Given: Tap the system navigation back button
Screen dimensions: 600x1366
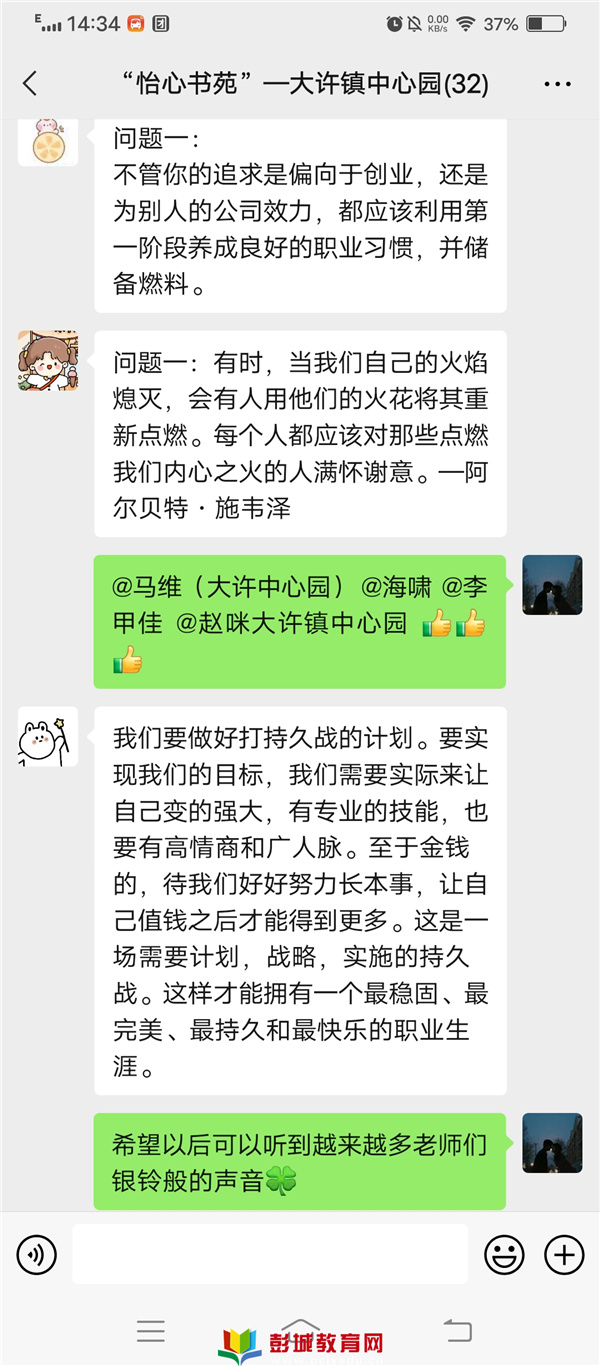Looking at the screenshot, I should (457, 1330).
